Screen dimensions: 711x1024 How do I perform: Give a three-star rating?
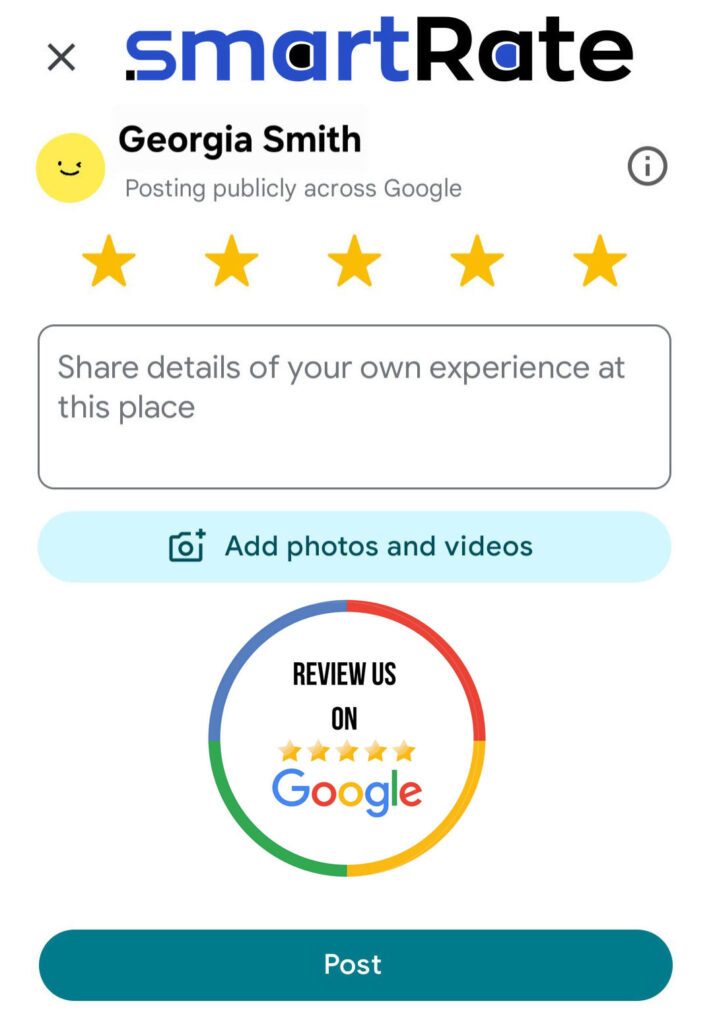(354, 262)
